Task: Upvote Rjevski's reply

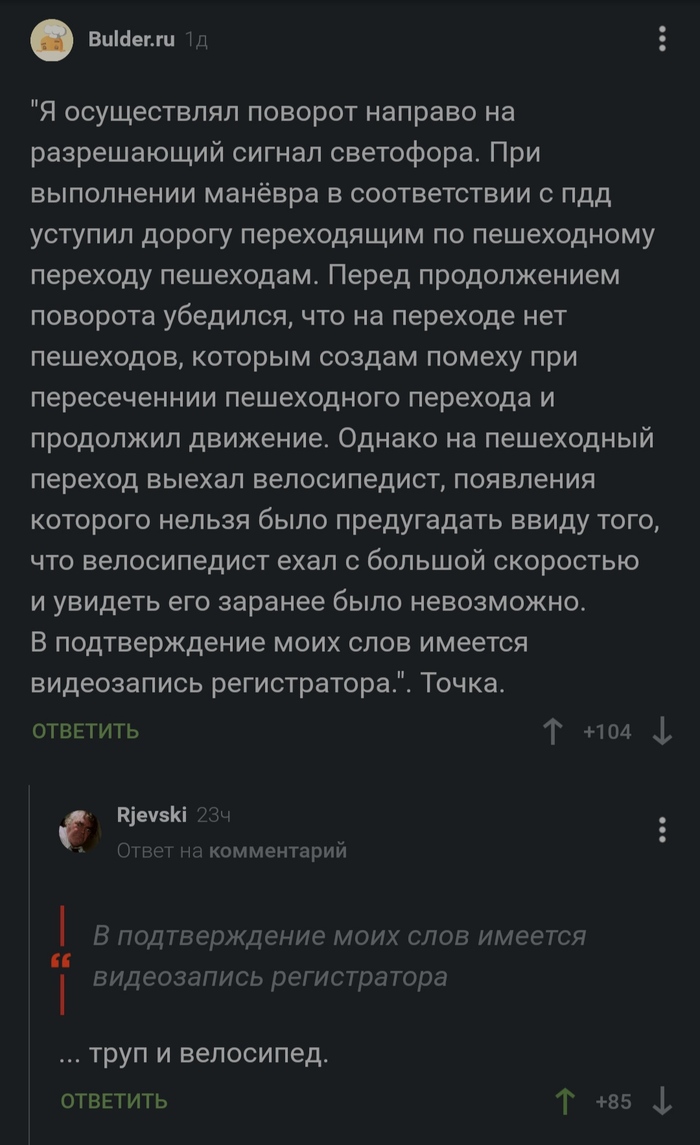Action: (x=565, y=1102)
